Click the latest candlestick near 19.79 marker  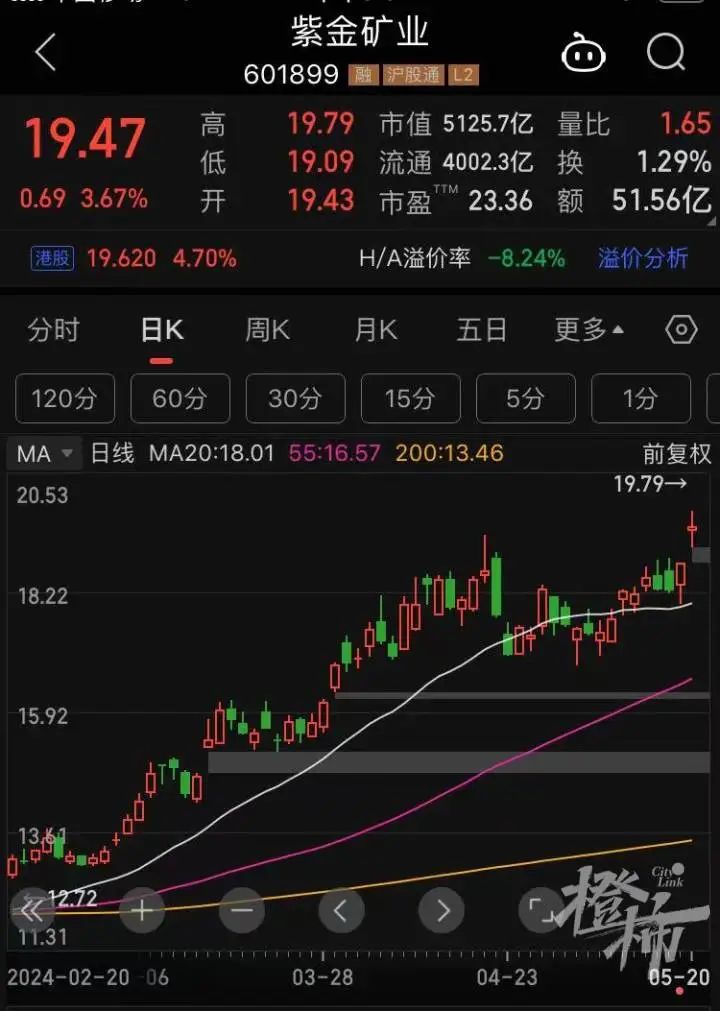(692, 530)
